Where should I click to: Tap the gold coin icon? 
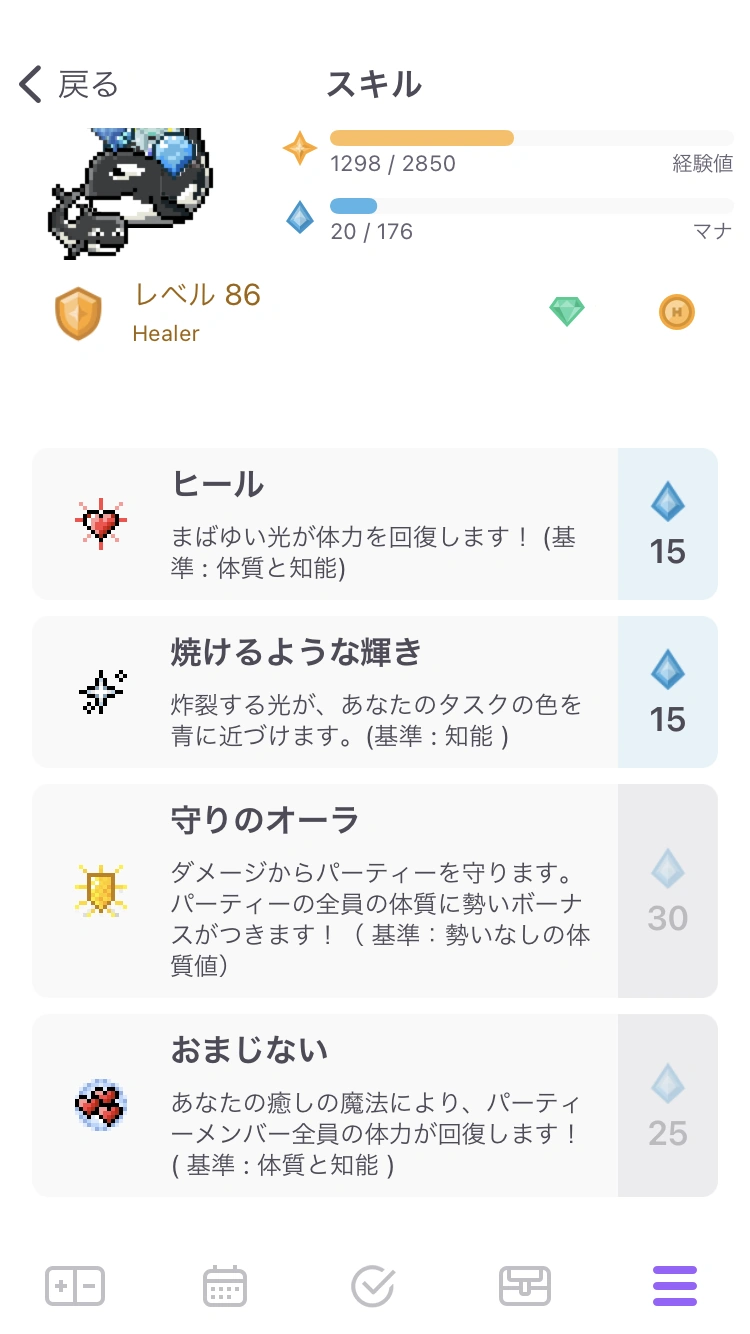coord(677,312)
